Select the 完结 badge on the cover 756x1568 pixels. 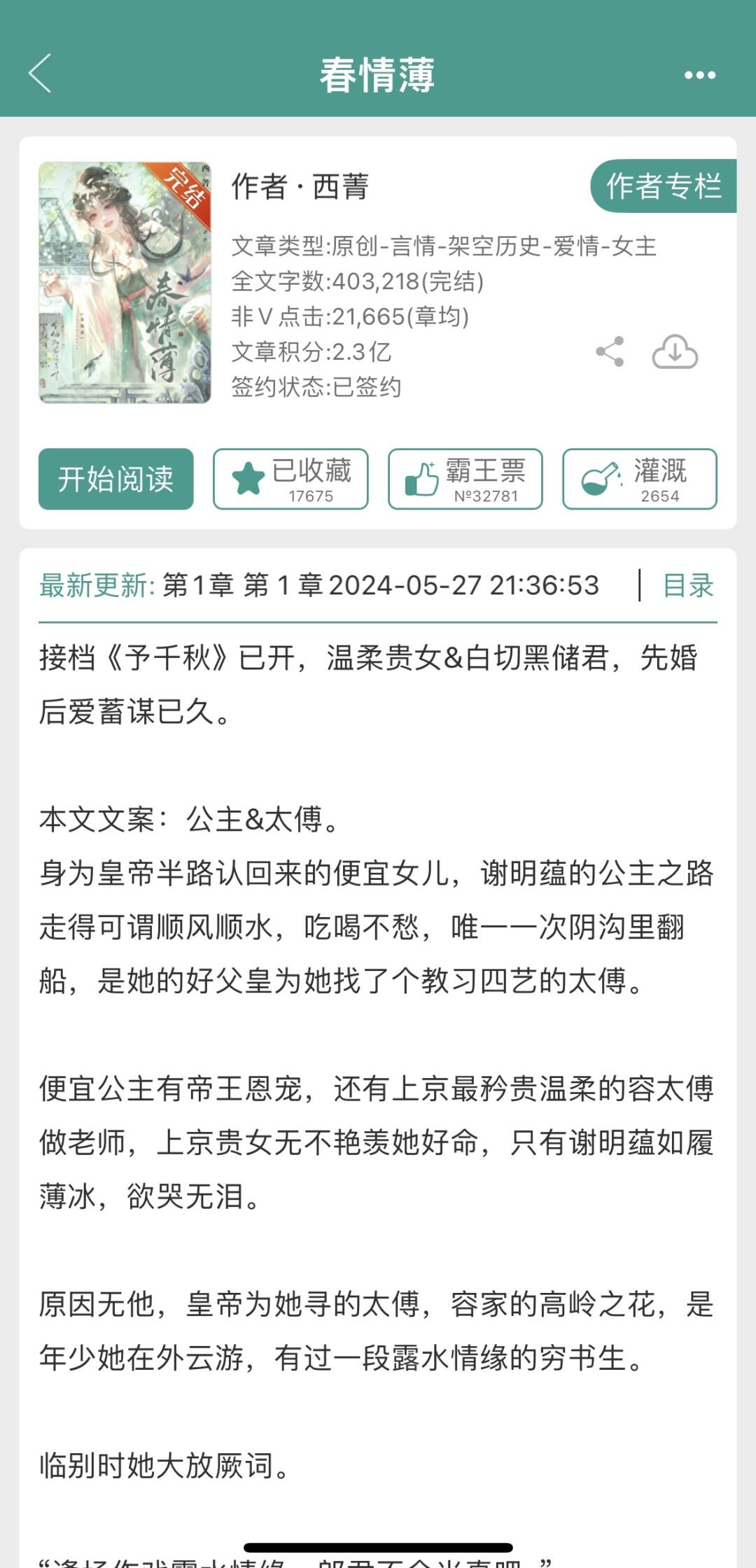point(183,189)
